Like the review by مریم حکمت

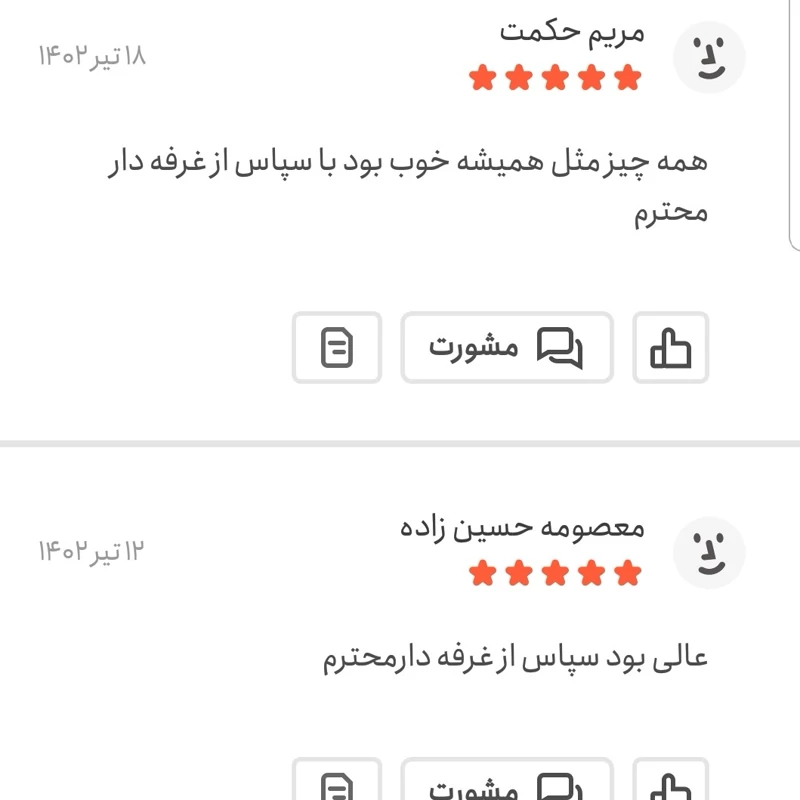pyautogui.click(x=671, y=348)
